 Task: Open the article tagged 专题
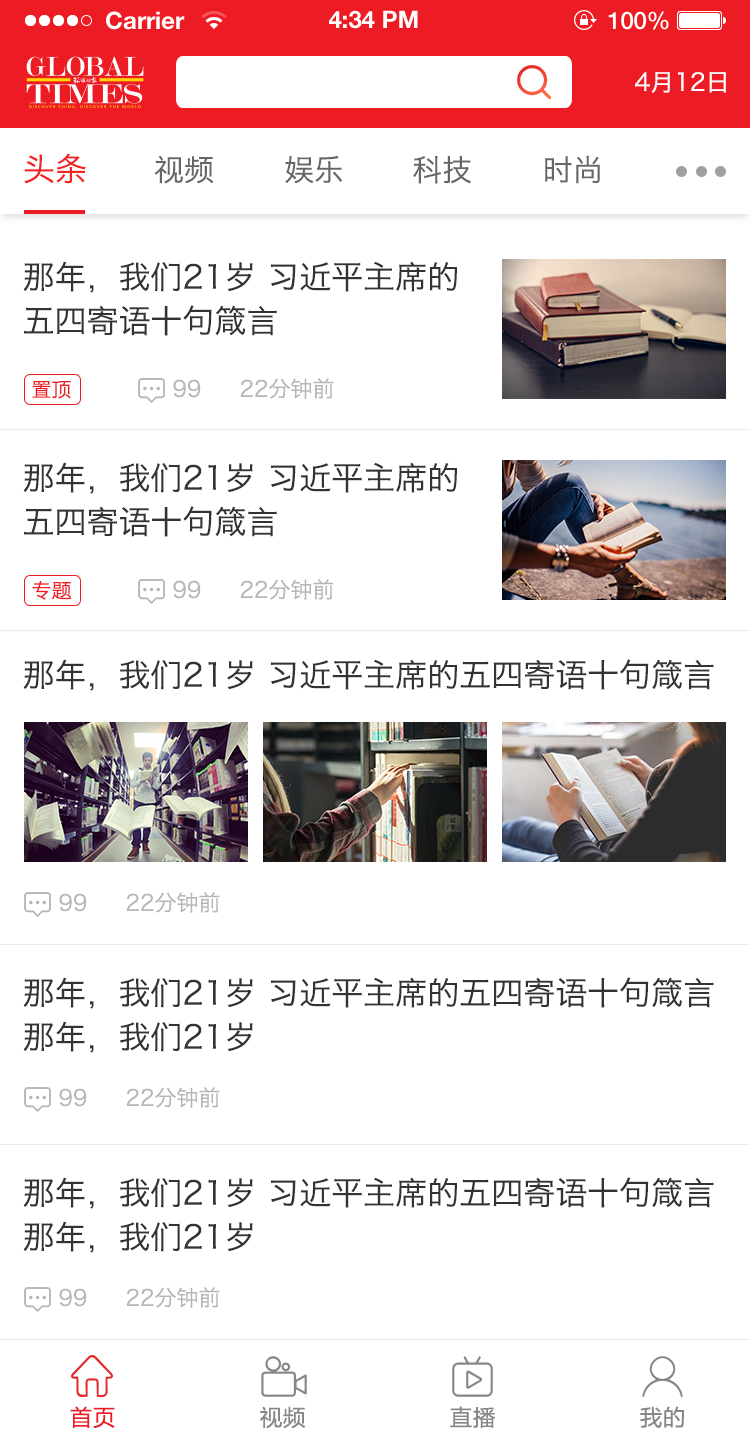(375, 530)
